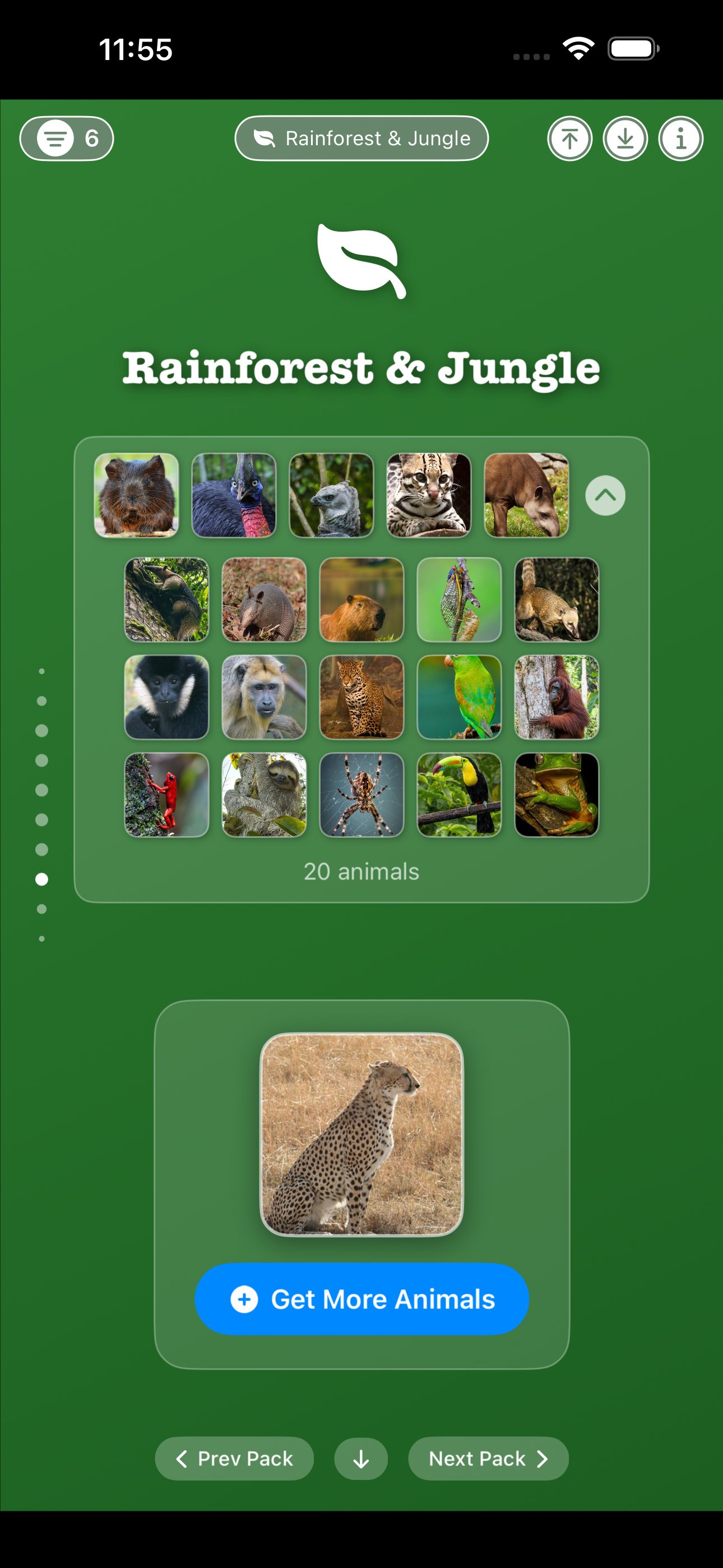Screen dimensions: 723x1568
Task: View the sloth thumbnail
Action: [x=264, y=794]
